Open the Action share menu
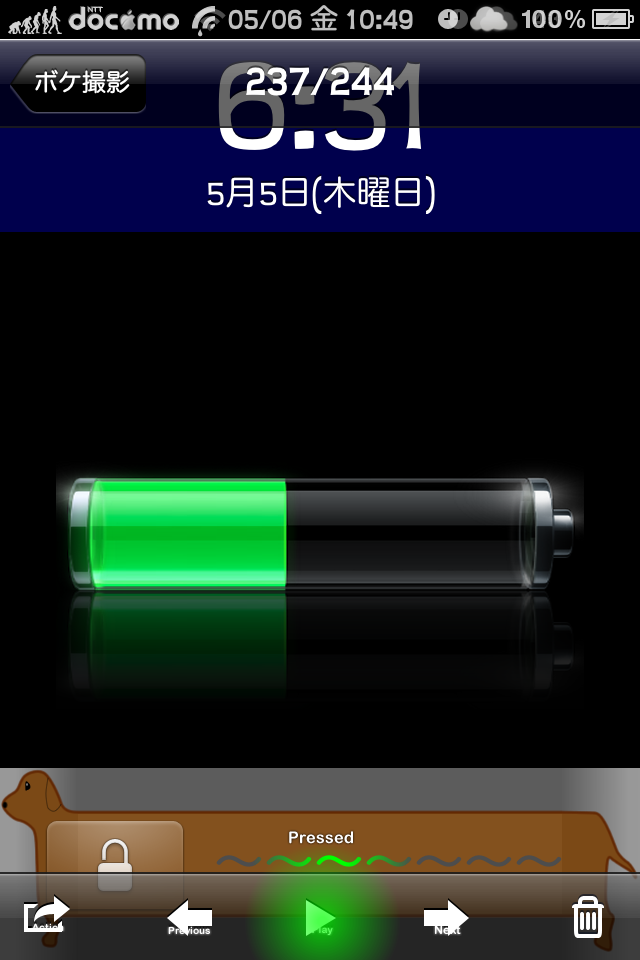 point(47,915)
